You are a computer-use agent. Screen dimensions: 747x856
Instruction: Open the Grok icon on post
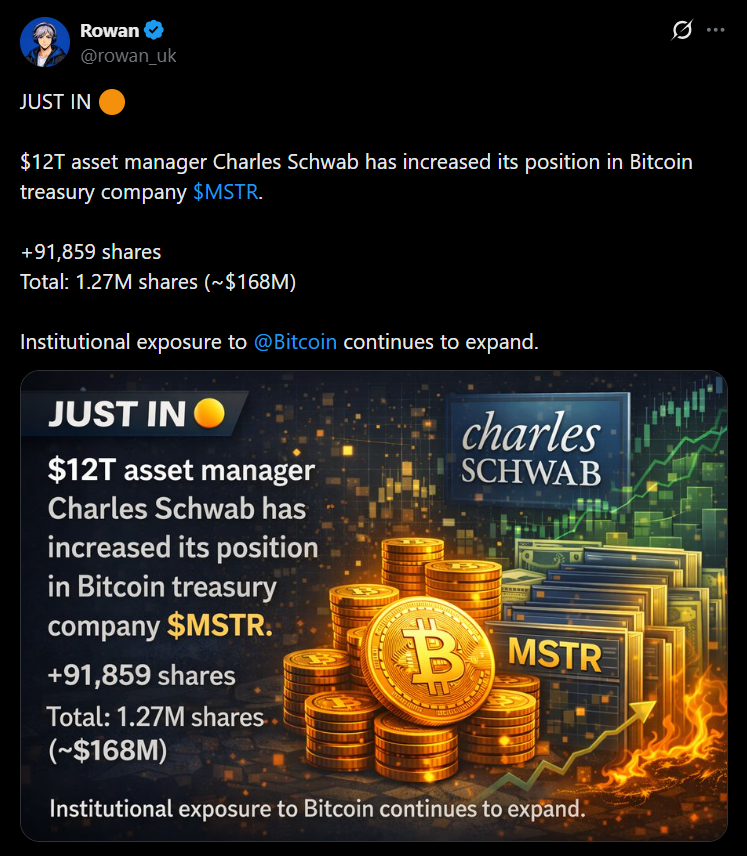coord(681,31)
